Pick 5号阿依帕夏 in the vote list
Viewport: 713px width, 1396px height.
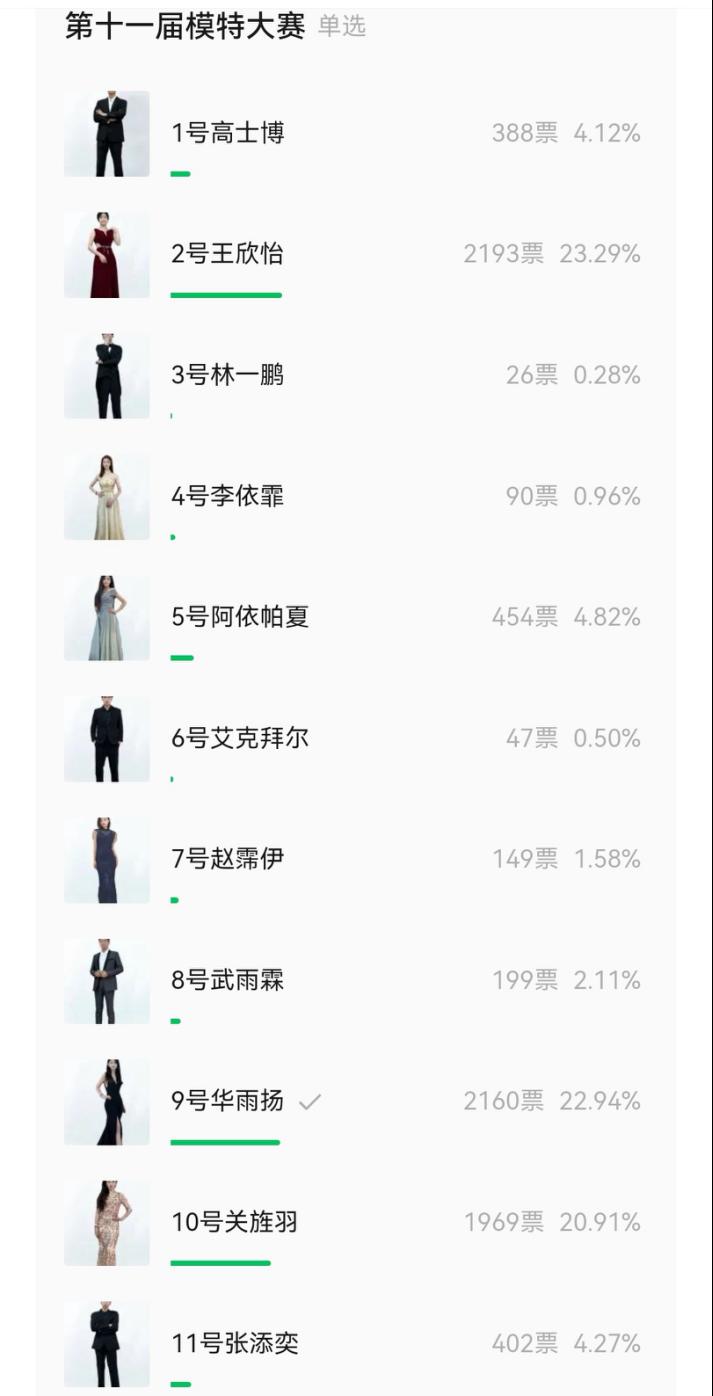[x=240, y=617]
